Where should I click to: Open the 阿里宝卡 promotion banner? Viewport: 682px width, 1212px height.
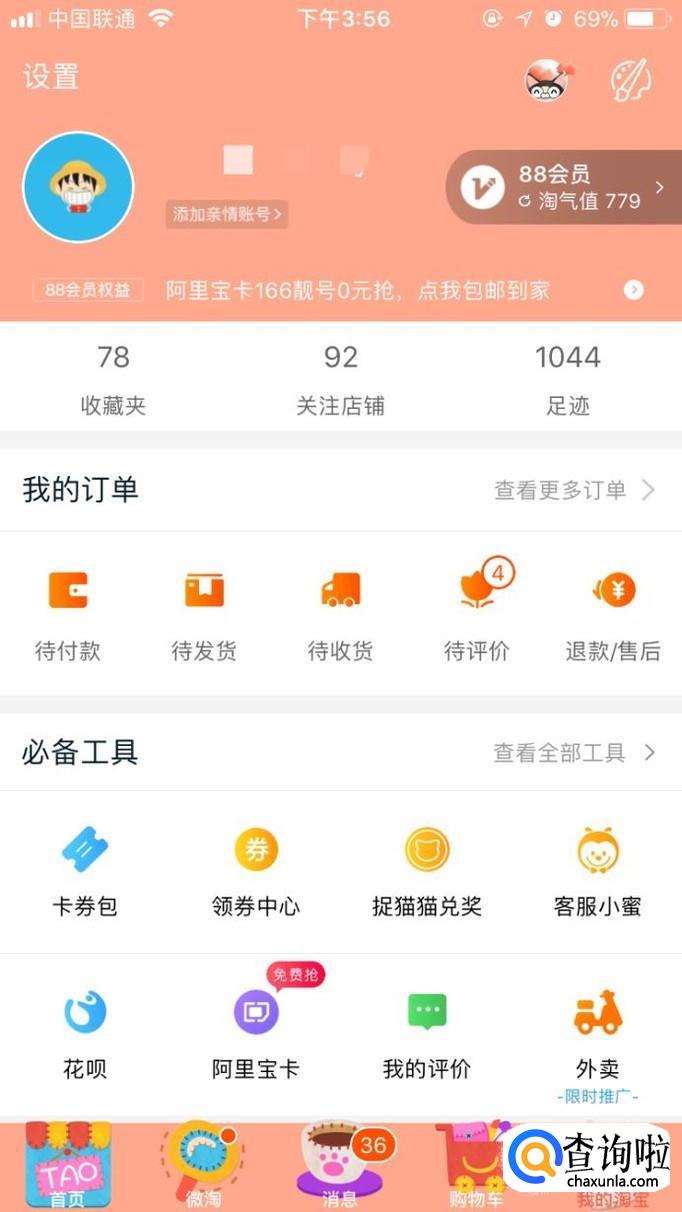coord(357,291)
